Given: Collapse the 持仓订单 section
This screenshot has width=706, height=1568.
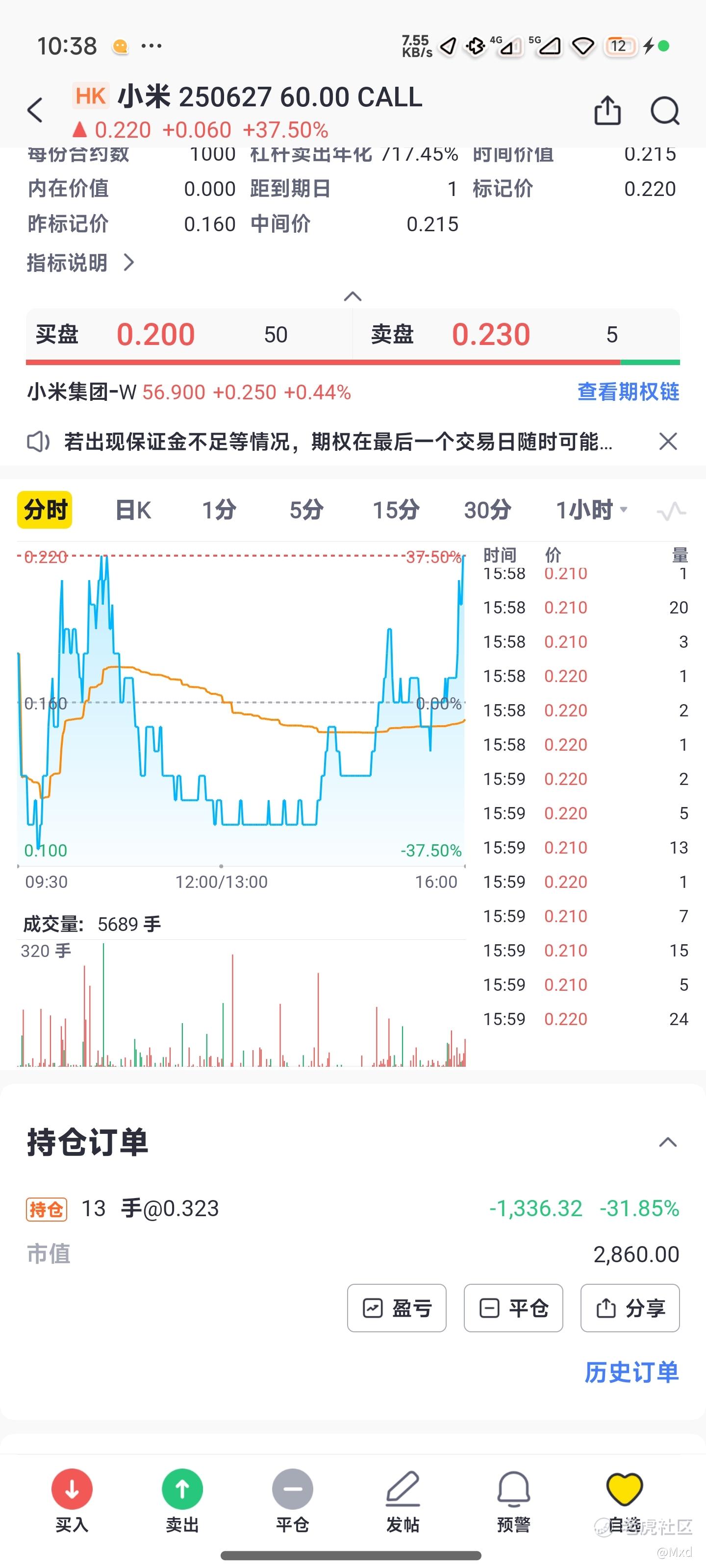Looking at the screenshot, I should (668, 1142).
